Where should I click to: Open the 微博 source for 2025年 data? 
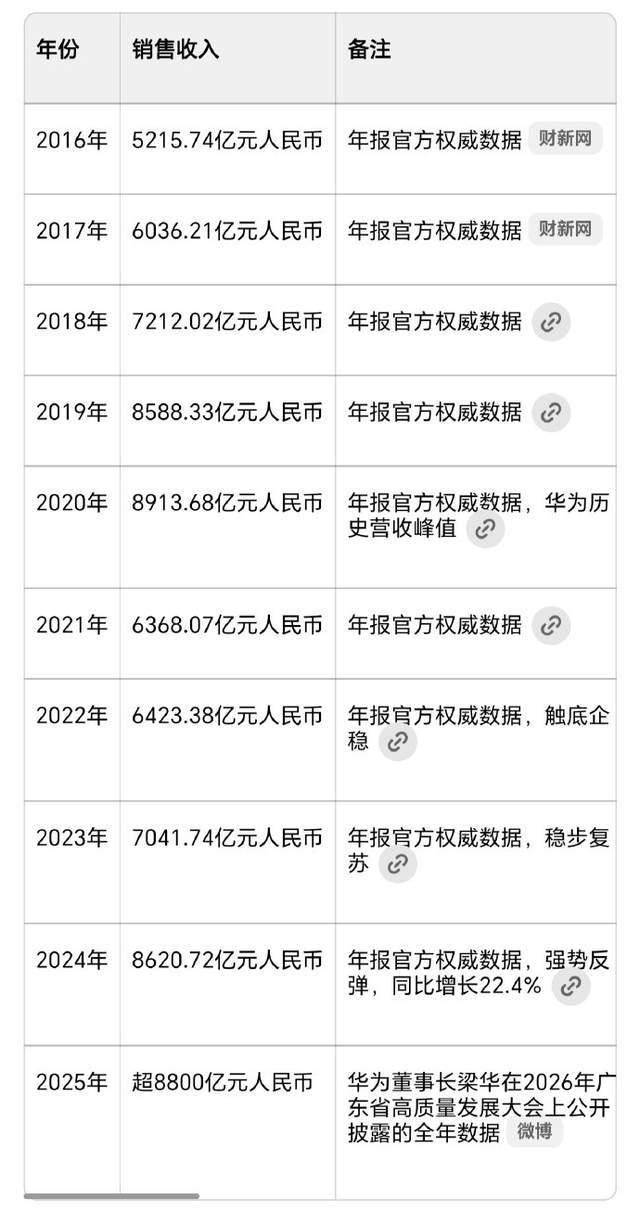[535, 1131]
